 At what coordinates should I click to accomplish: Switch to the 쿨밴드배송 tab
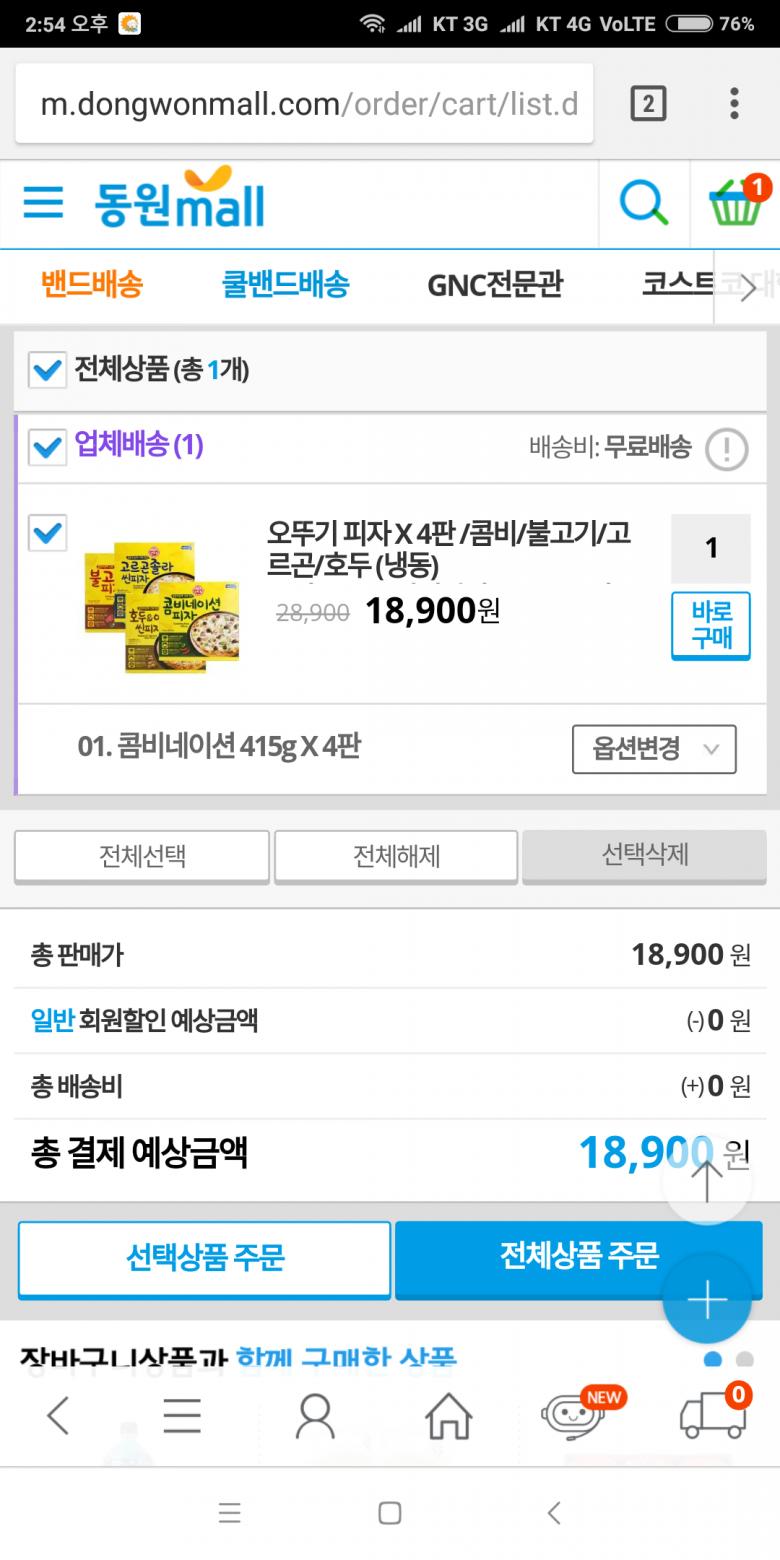(x=285, y=285)
